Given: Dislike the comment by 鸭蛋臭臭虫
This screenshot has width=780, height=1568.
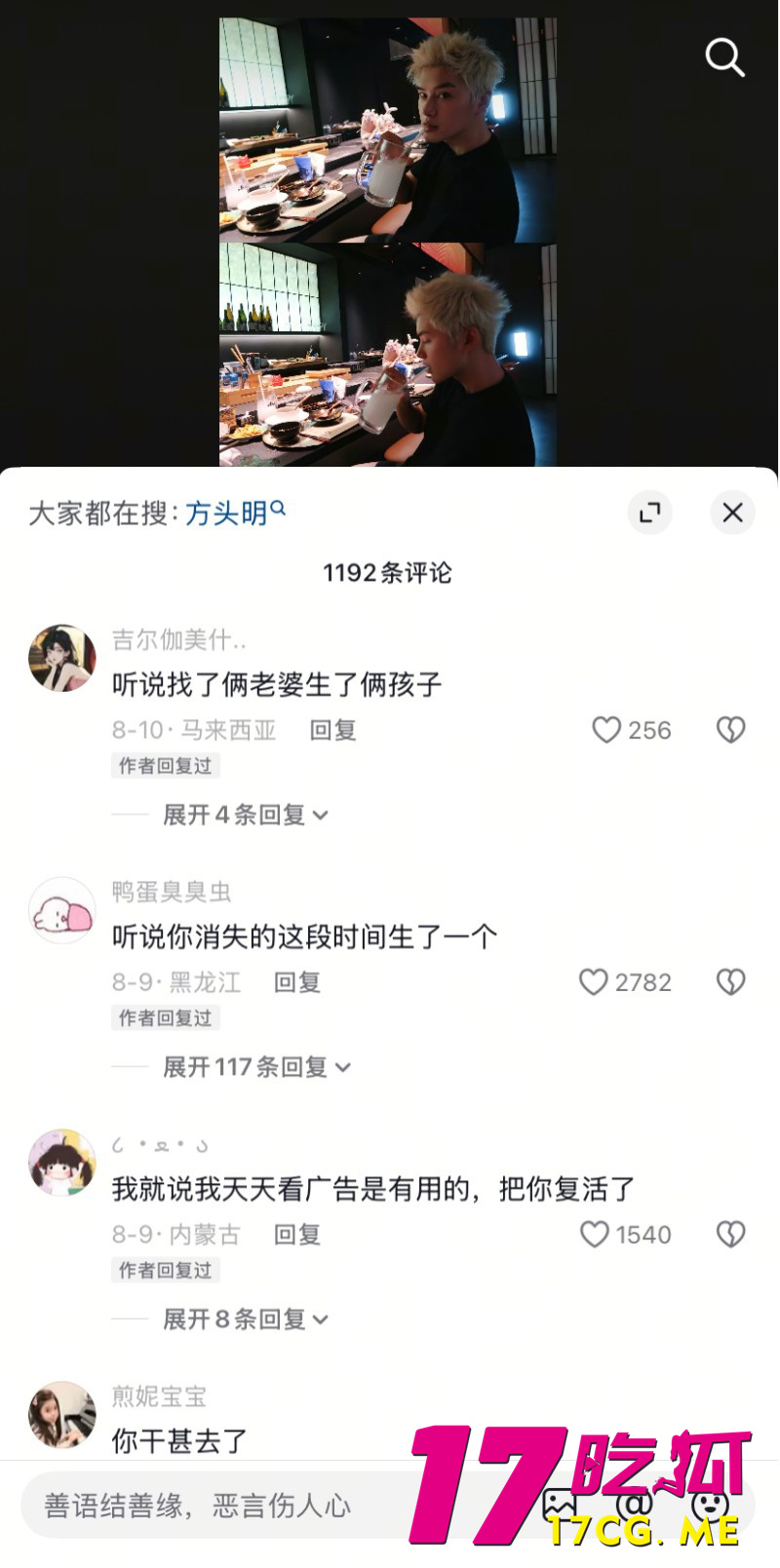Looking at the screenshot, I should click(730, 981).
